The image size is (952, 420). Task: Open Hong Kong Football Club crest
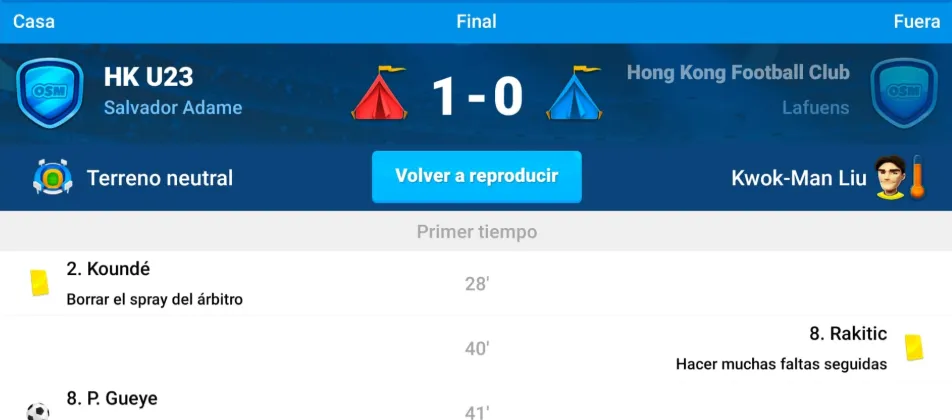[904, 93]
